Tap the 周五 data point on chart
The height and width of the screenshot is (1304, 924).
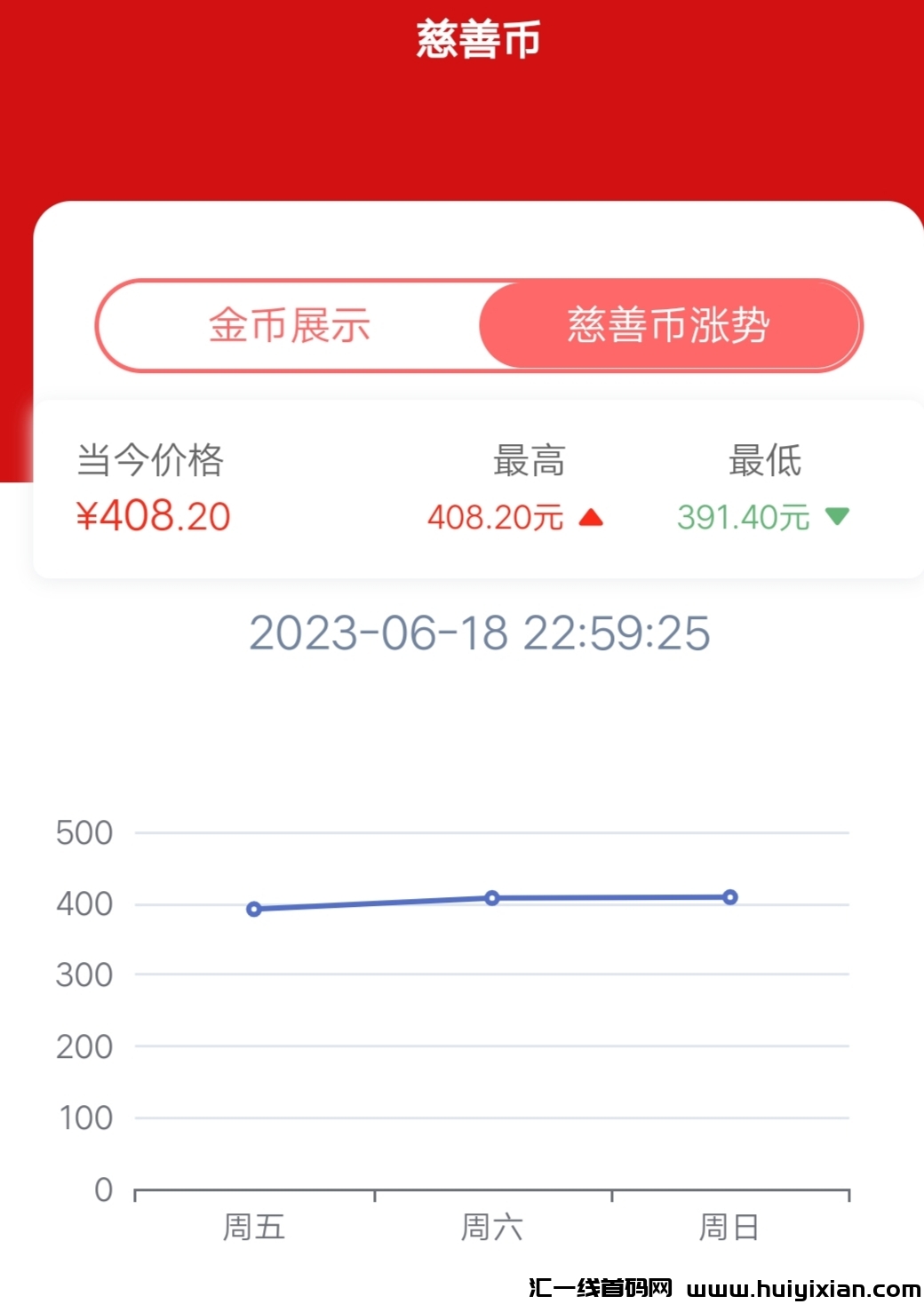tap(254, 909)
